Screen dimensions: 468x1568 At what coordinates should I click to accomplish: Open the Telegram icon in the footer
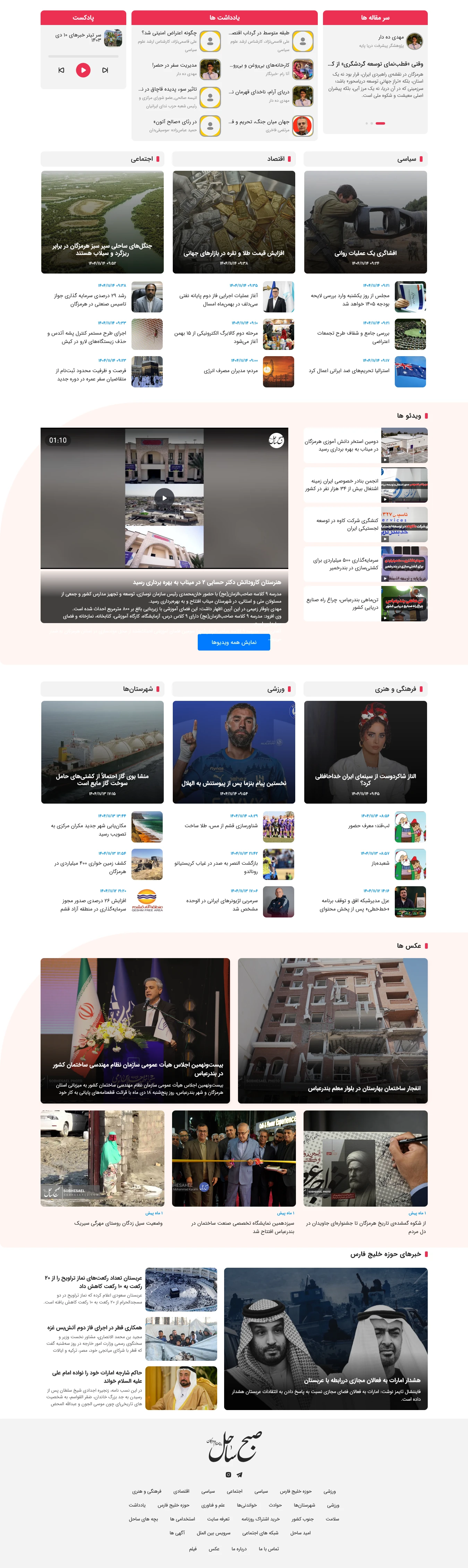239,1474
